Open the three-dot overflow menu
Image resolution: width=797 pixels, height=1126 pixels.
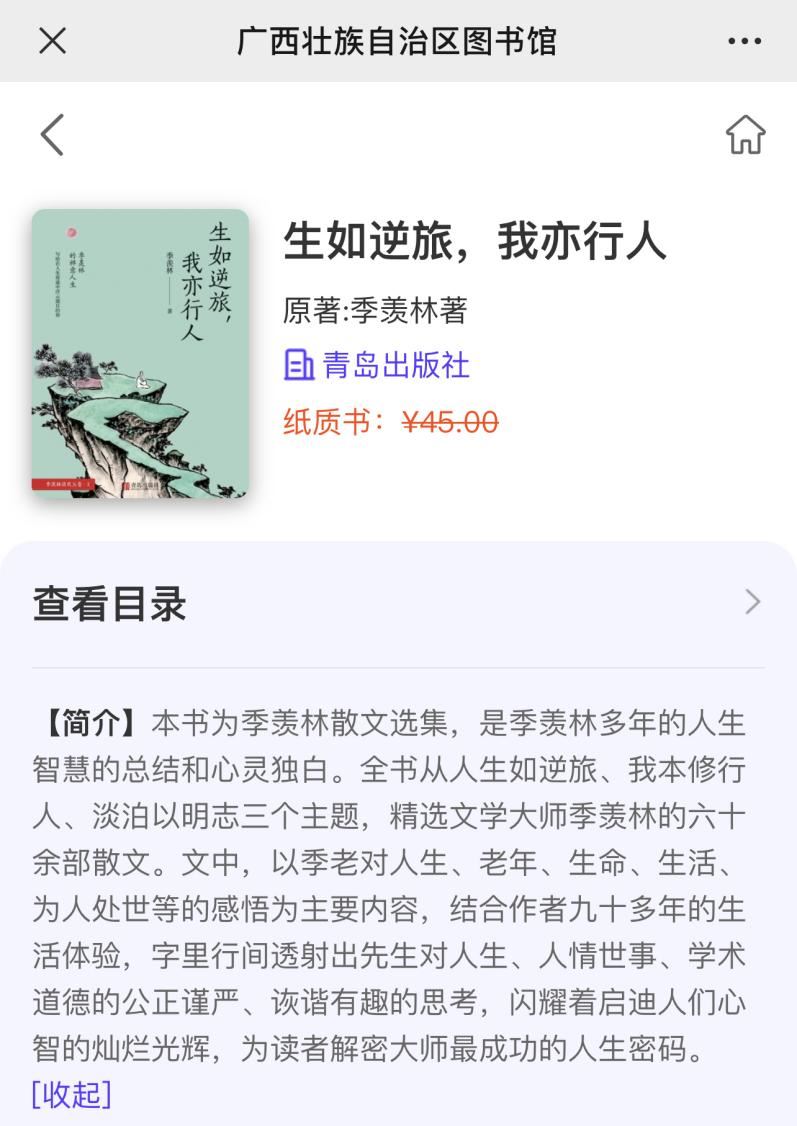click(x=744, y=41)
